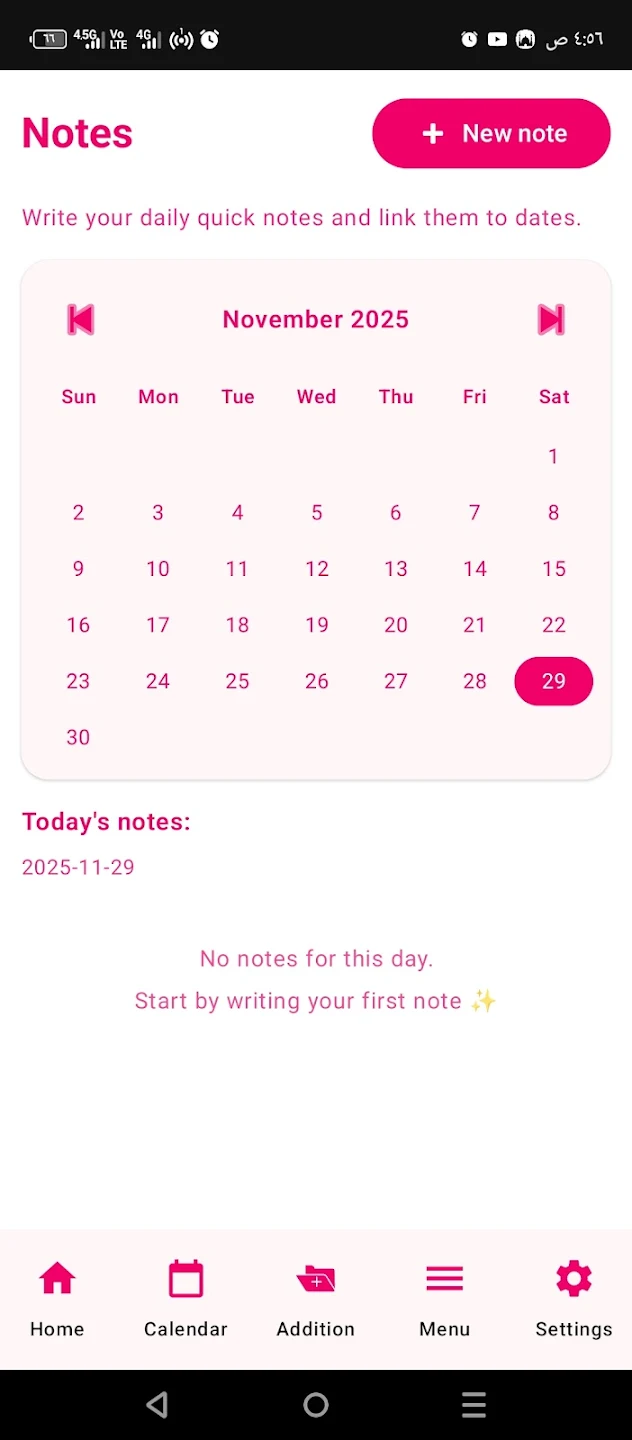Viewport: 632px width, 1440px height.
Task: Select November 24 in the calendar
Action: pyautogui.click(x=157, y=681)
